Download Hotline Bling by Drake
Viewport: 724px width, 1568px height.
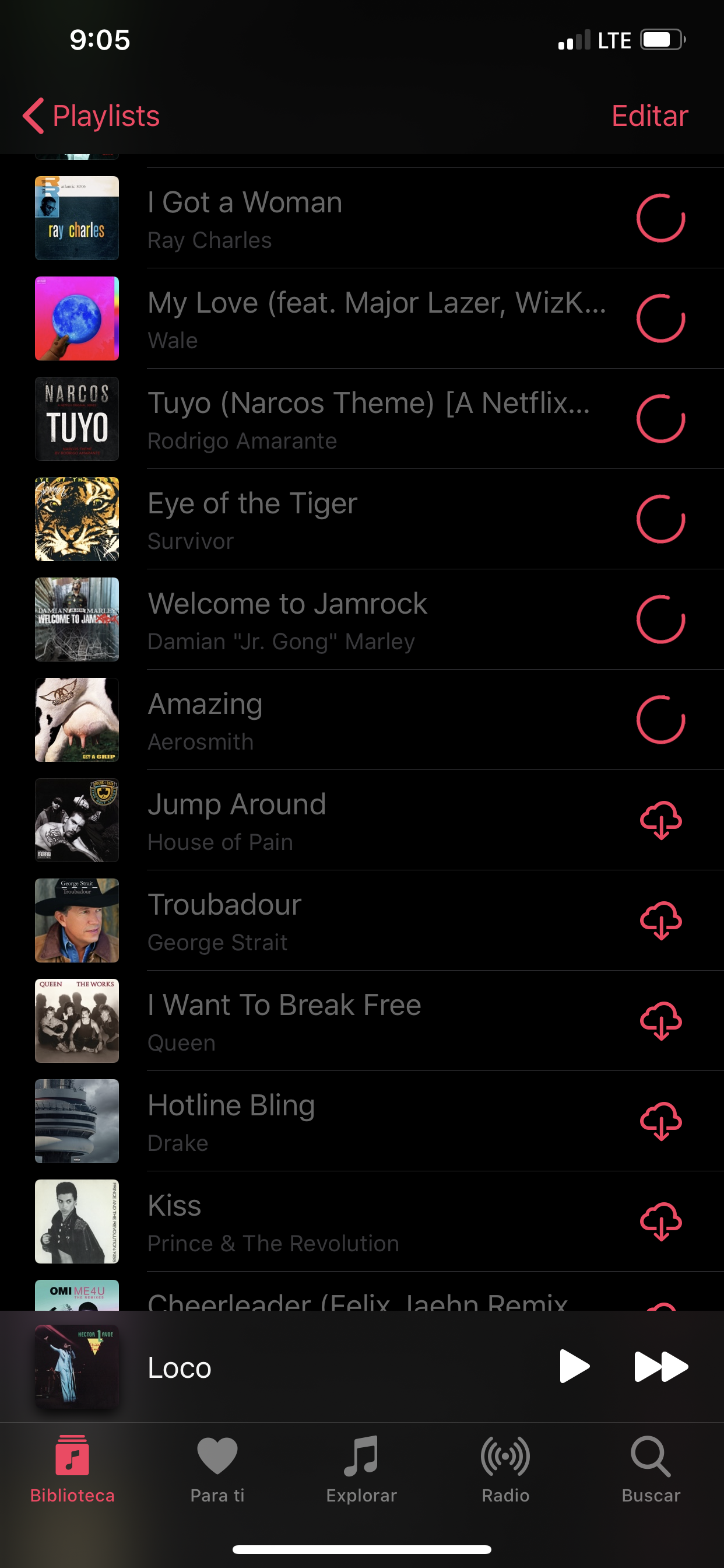coord(660,1121)
